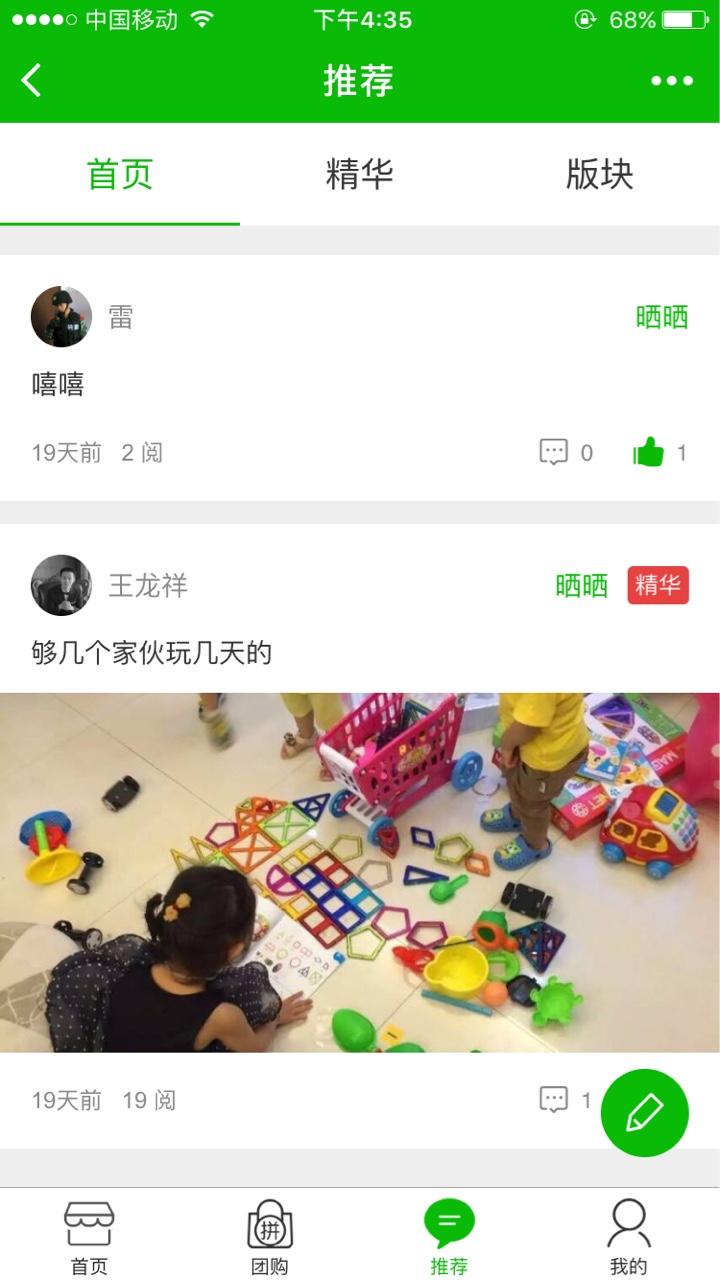Comment on 雷's post
The width and height of the screenshot is (720, 1280).
click(x=554, y=453)
